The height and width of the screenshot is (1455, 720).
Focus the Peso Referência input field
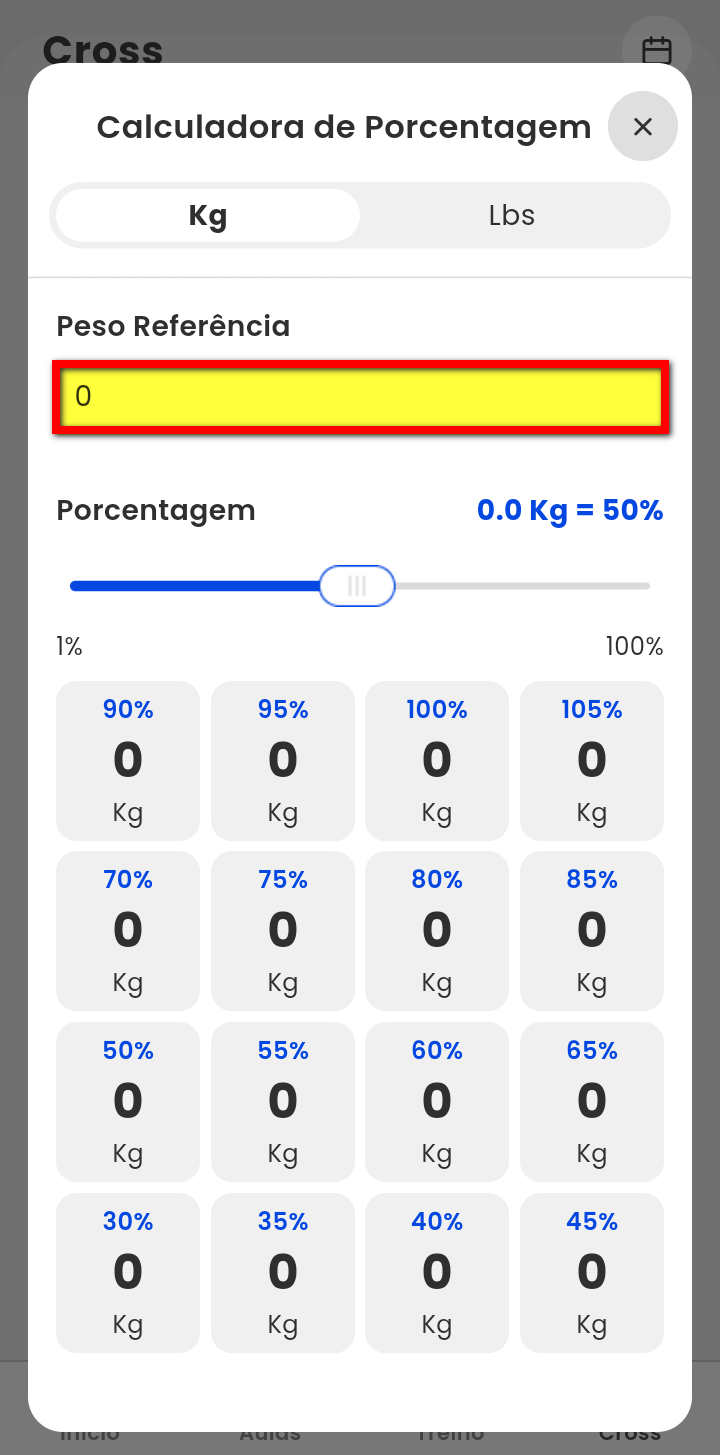coord(360,397)
